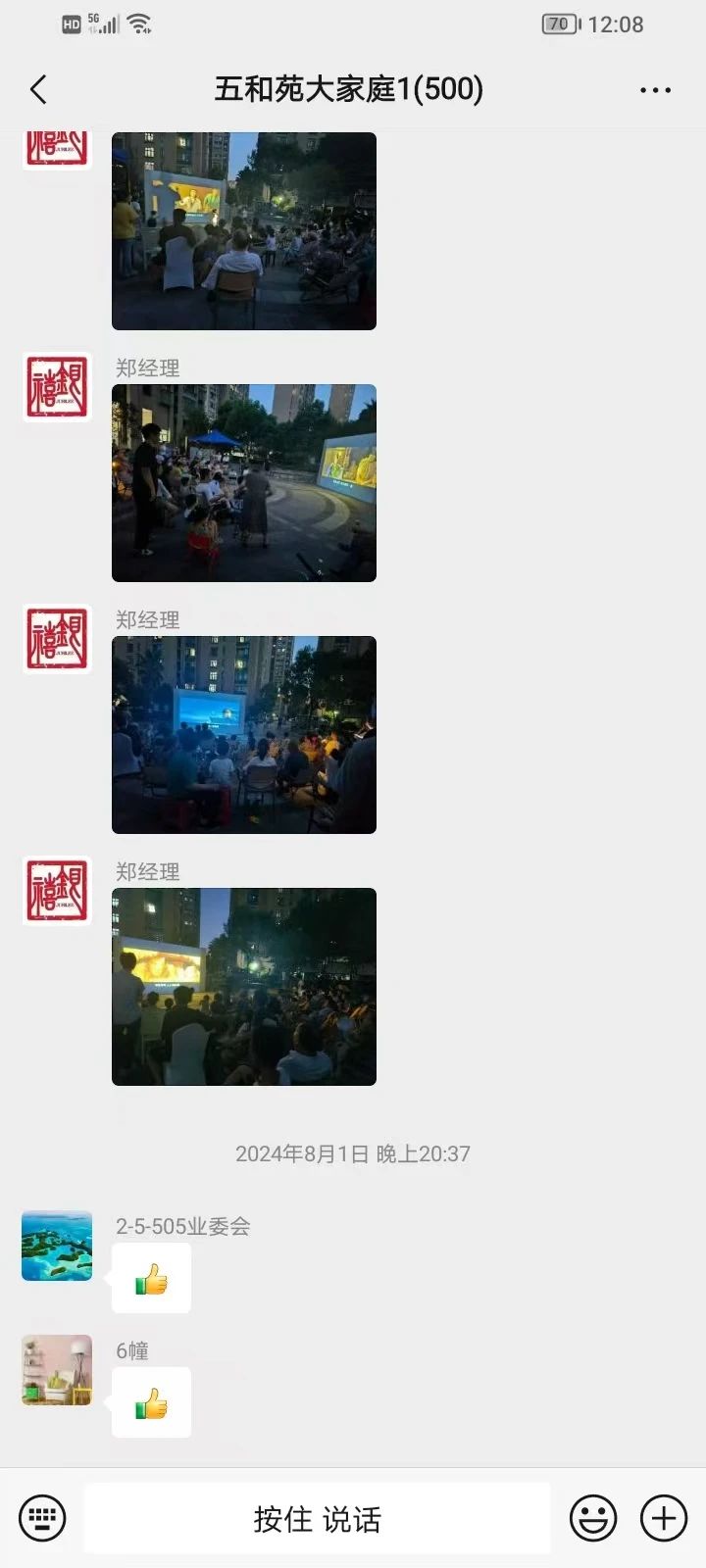Open the plus attachment menu
Image resolution: width=706 pixels, height=1568 pixels.
pyautogui.click(x=664, y=1518)
